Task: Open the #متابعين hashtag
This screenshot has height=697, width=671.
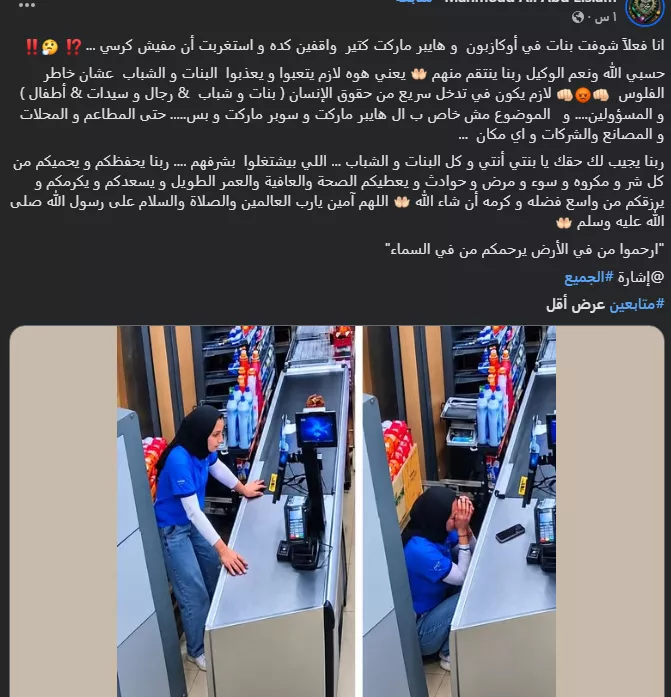Action: click(637, 305)
